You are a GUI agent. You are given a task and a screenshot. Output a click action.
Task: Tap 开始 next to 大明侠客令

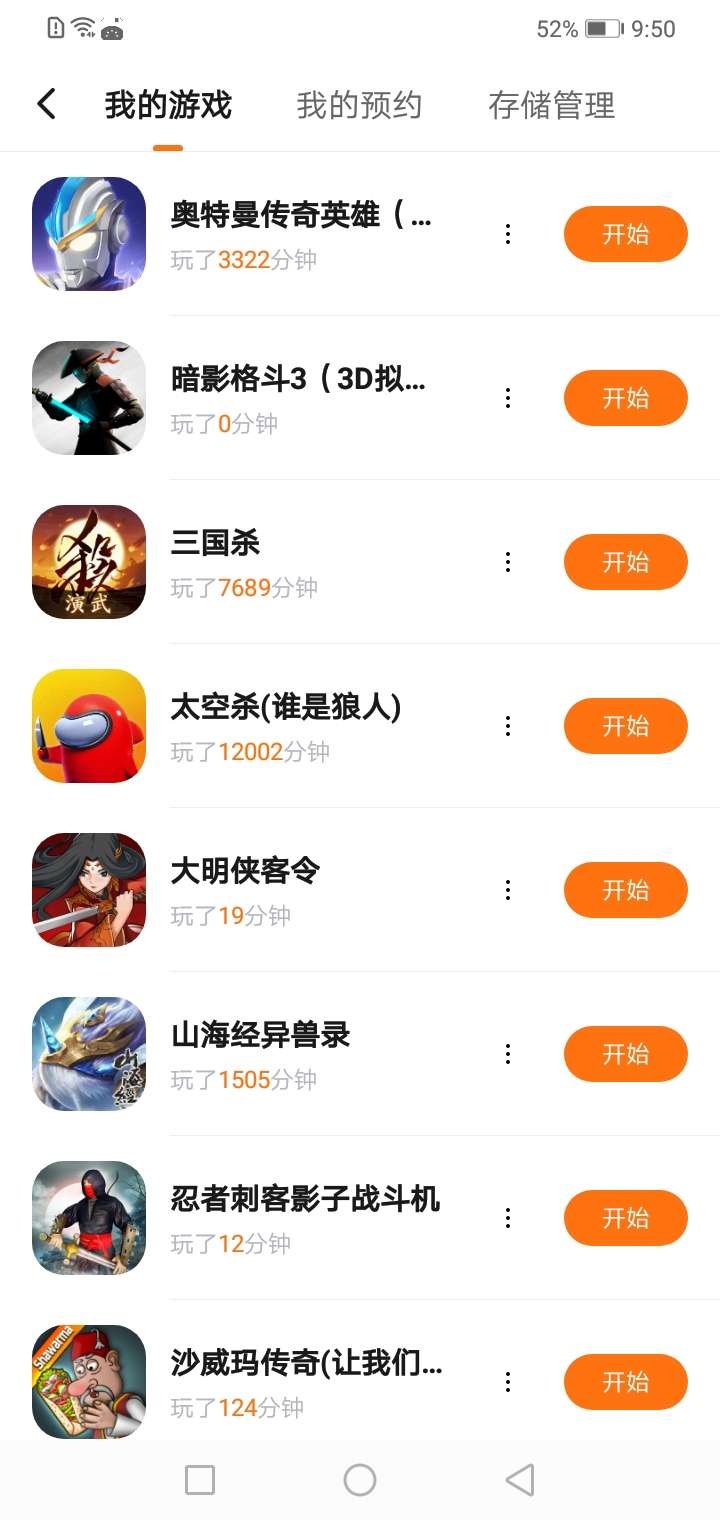point(625,890)
